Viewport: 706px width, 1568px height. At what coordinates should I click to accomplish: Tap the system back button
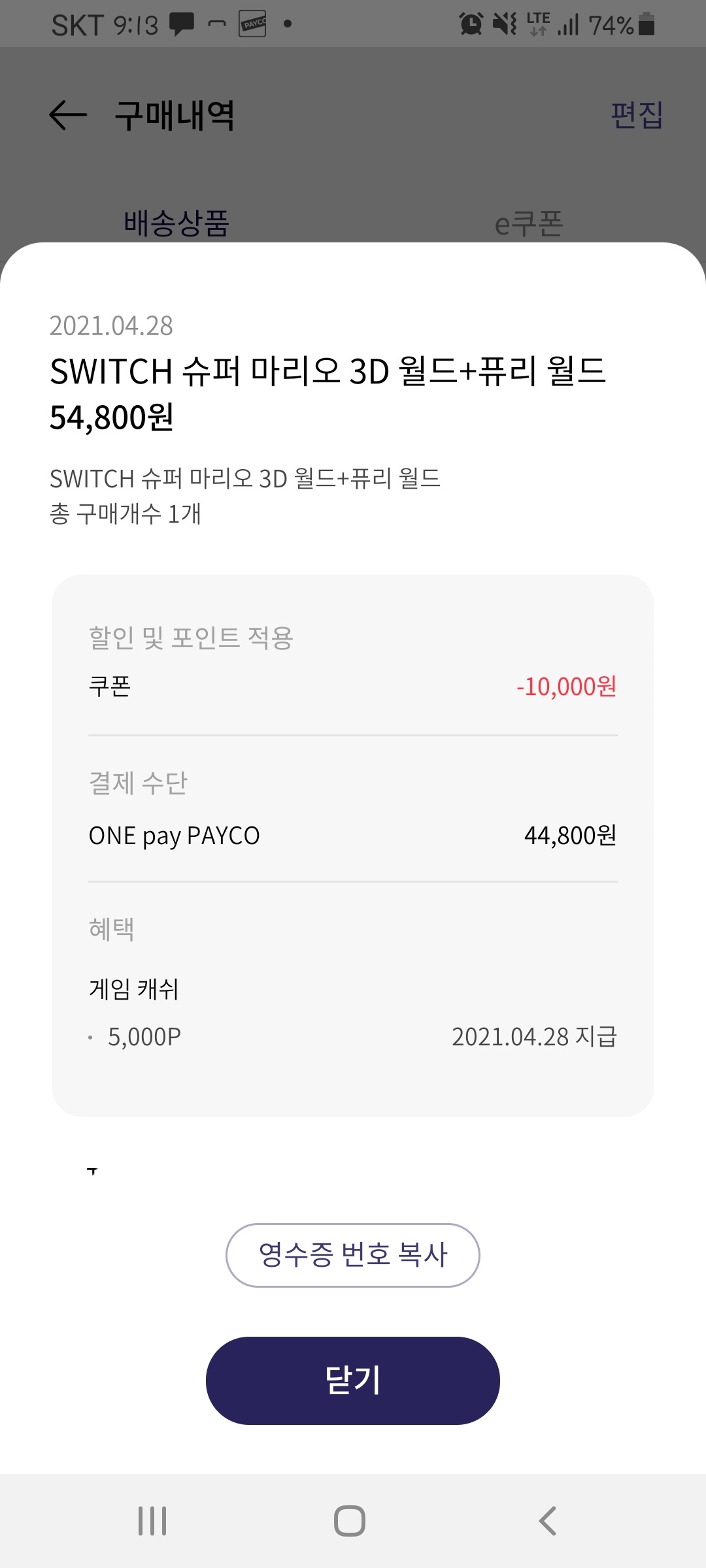click(547, 1521)
